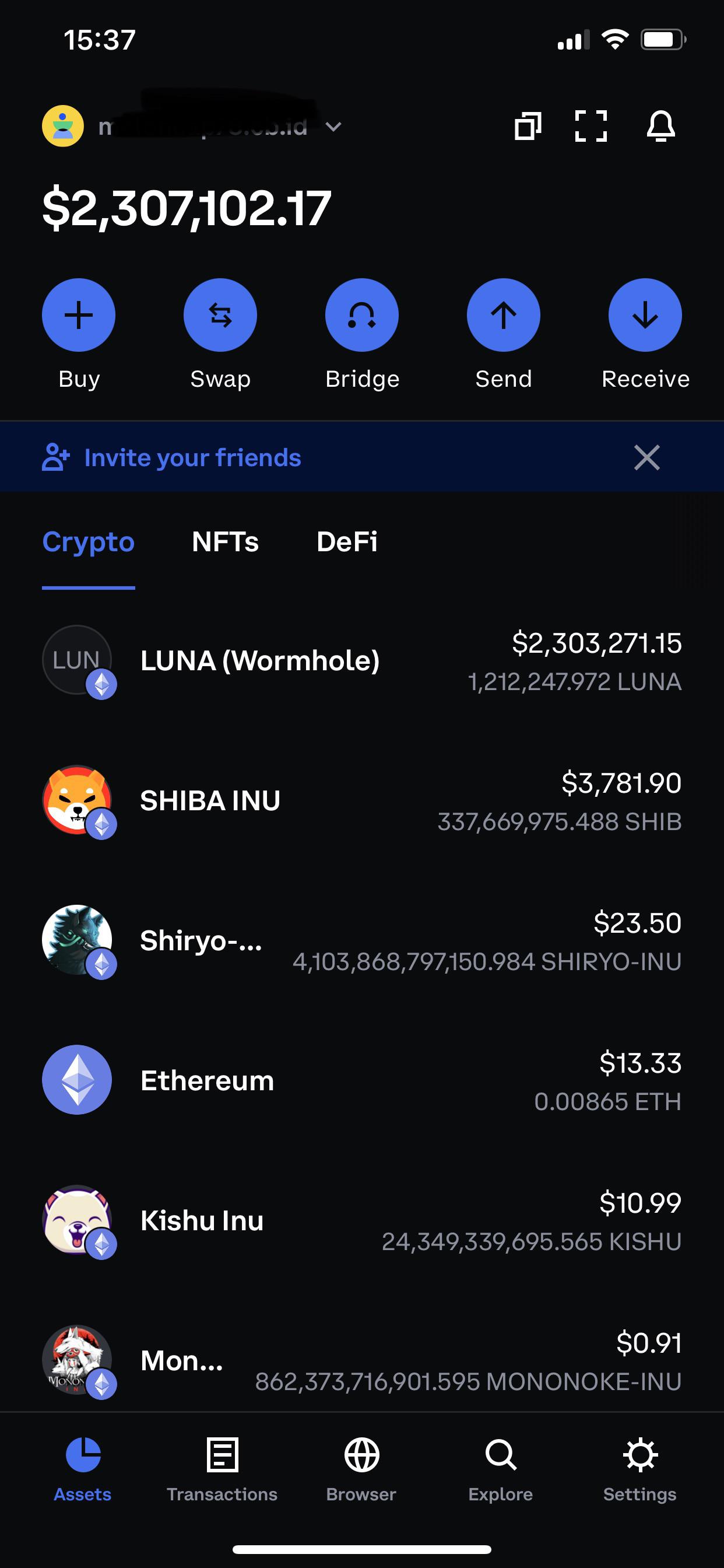Select the Swap tool
Viewport: 724px width, 1568px height.
pos(220,314)
